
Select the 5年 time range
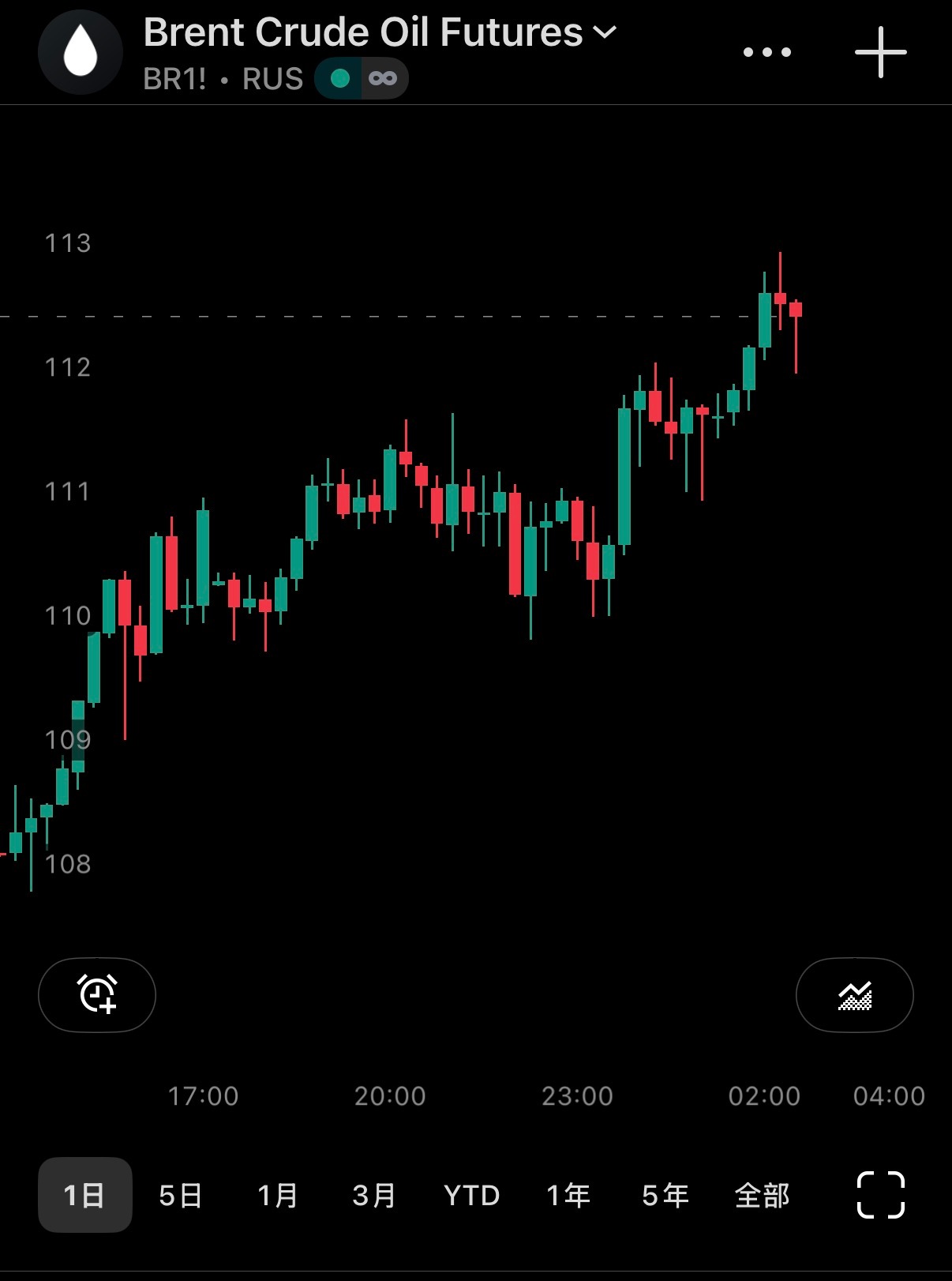pos(665,1196)
